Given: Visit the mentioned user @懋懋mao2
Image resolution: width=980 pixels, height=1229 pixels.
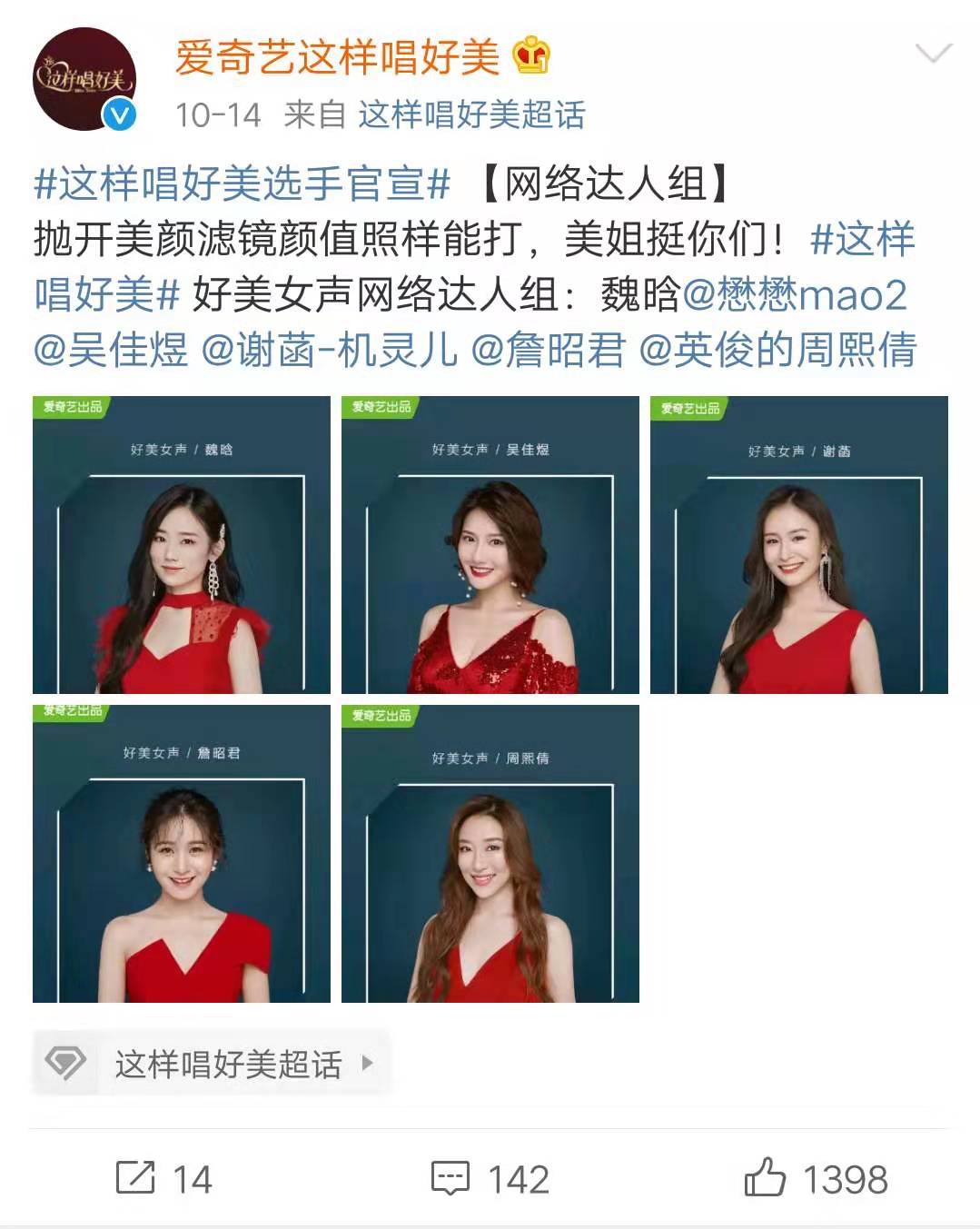Looking at the screenshot, I should [794, 294].
